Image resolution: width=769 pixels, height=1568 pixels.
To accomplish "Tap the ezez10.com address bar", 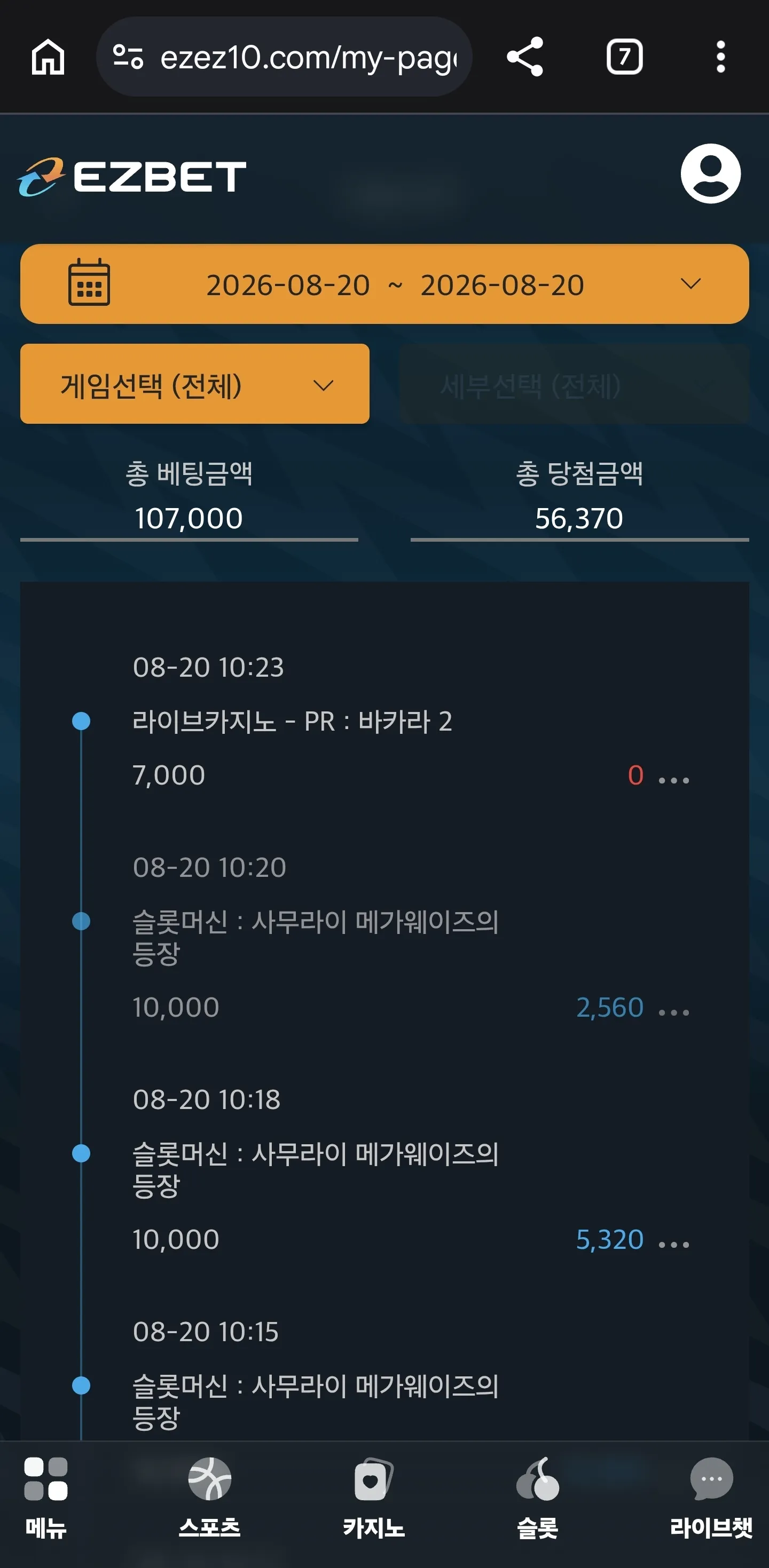I will (284, 57).
